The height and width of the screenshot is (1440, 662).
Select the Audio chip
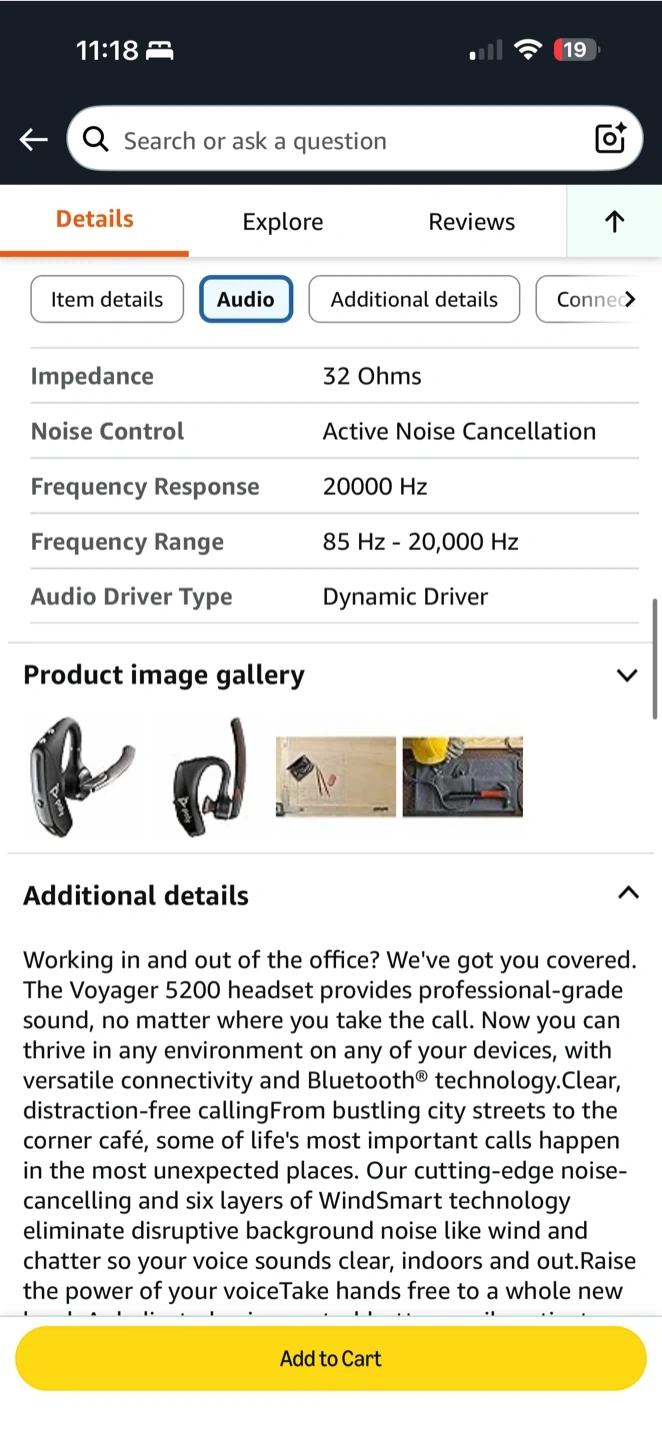(x=246, y=300)
